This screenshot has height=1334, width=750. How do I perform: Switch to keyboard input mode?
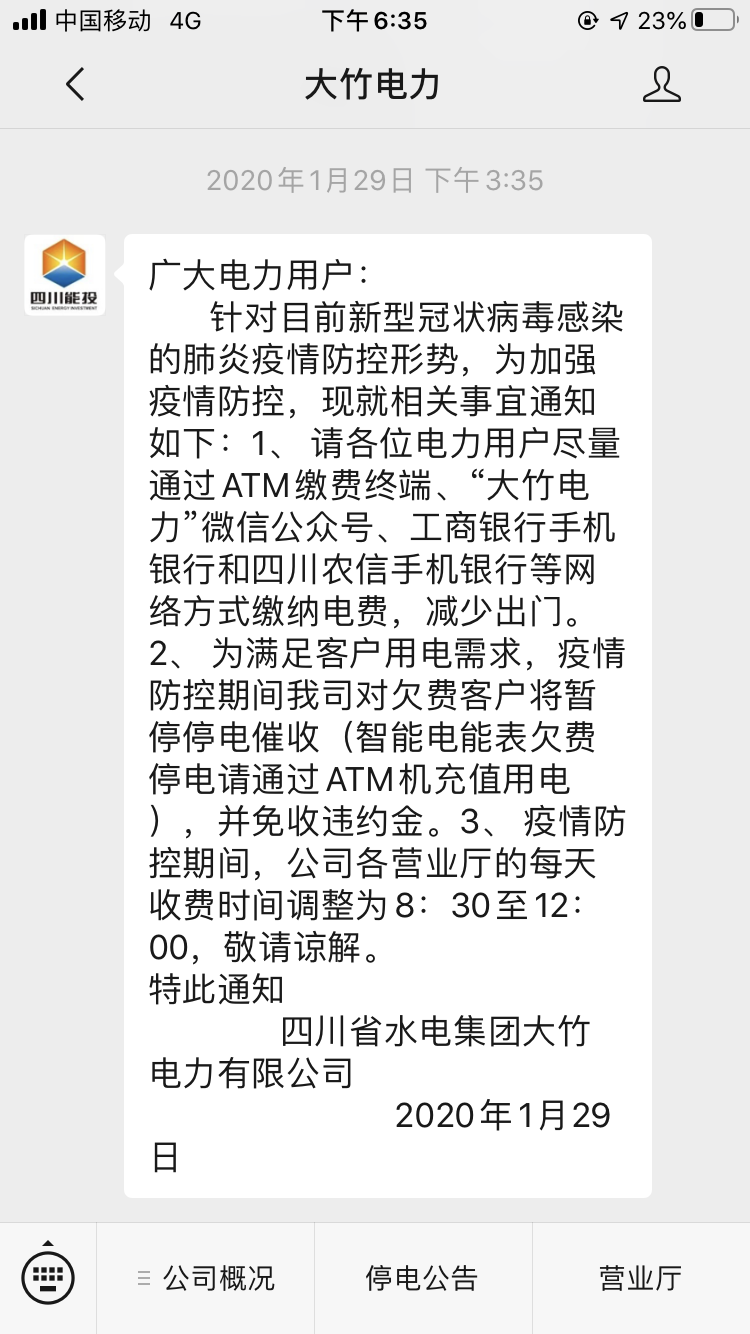tap(48, 1277)
